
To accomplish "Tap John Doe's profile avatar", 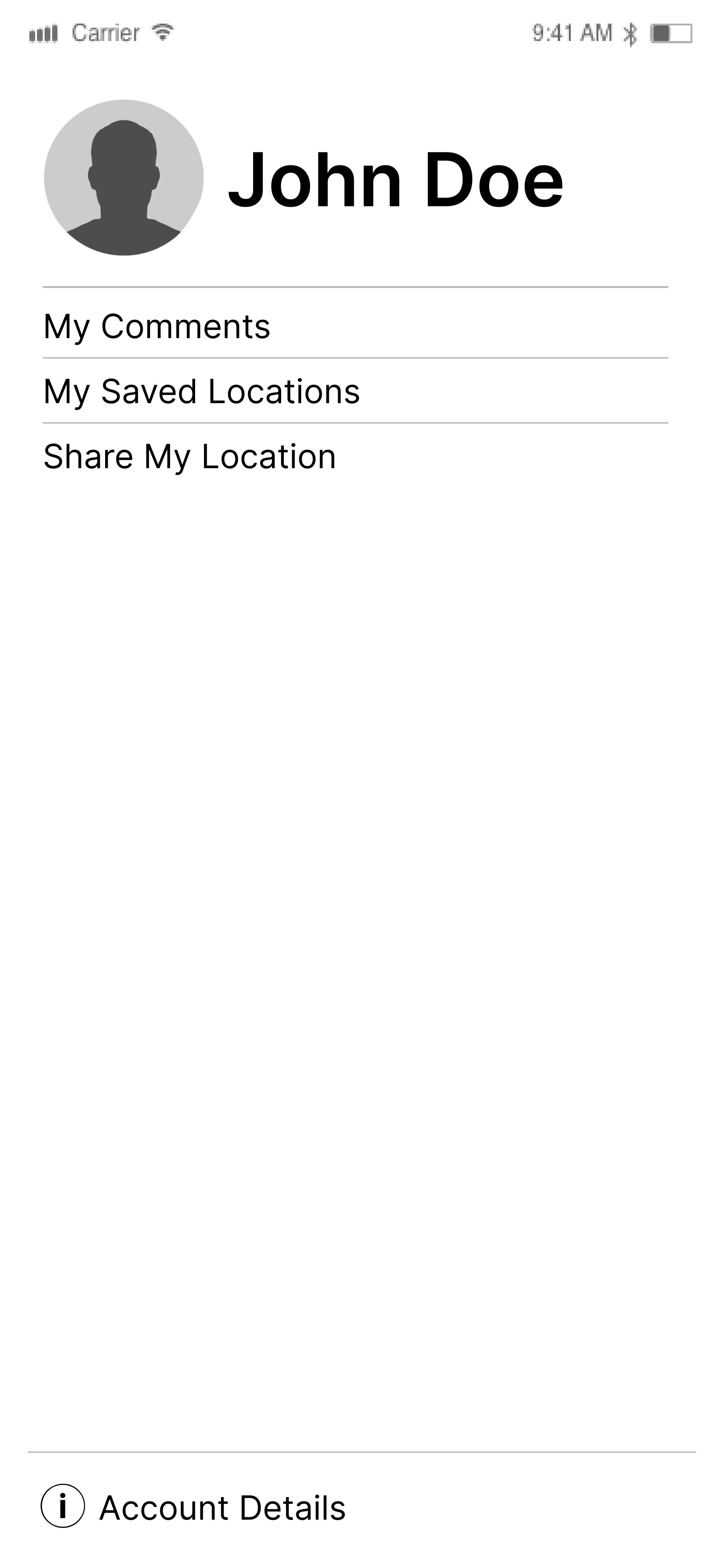I will [x=123, y=178].
